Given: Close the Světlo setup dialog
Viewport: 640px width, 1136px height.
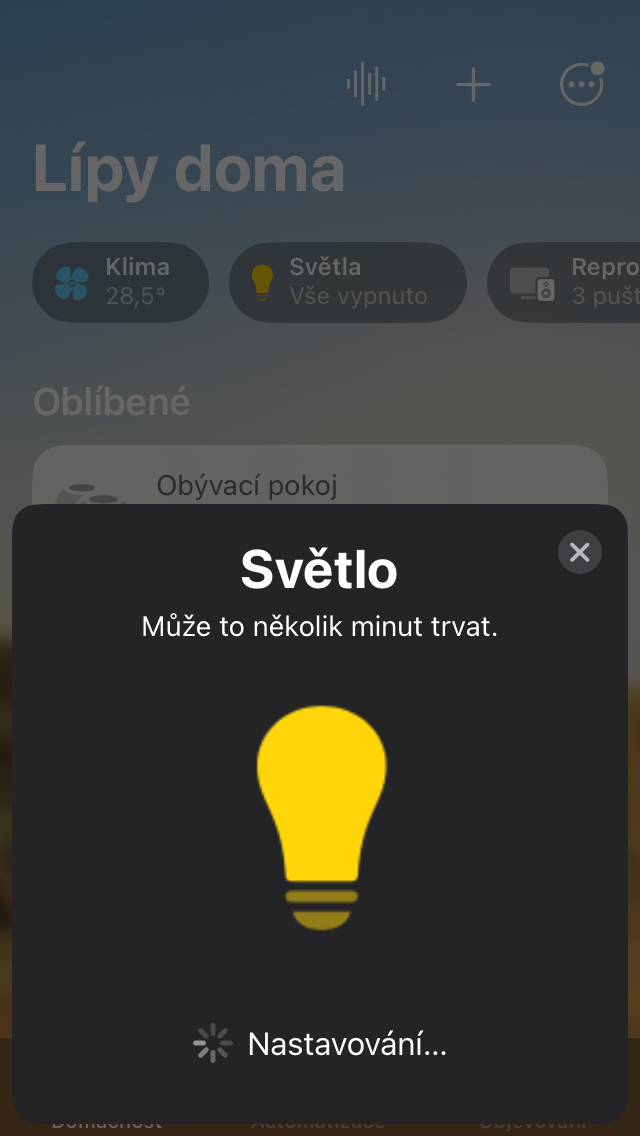Looking at the screenshot, I should pos(580,552).
